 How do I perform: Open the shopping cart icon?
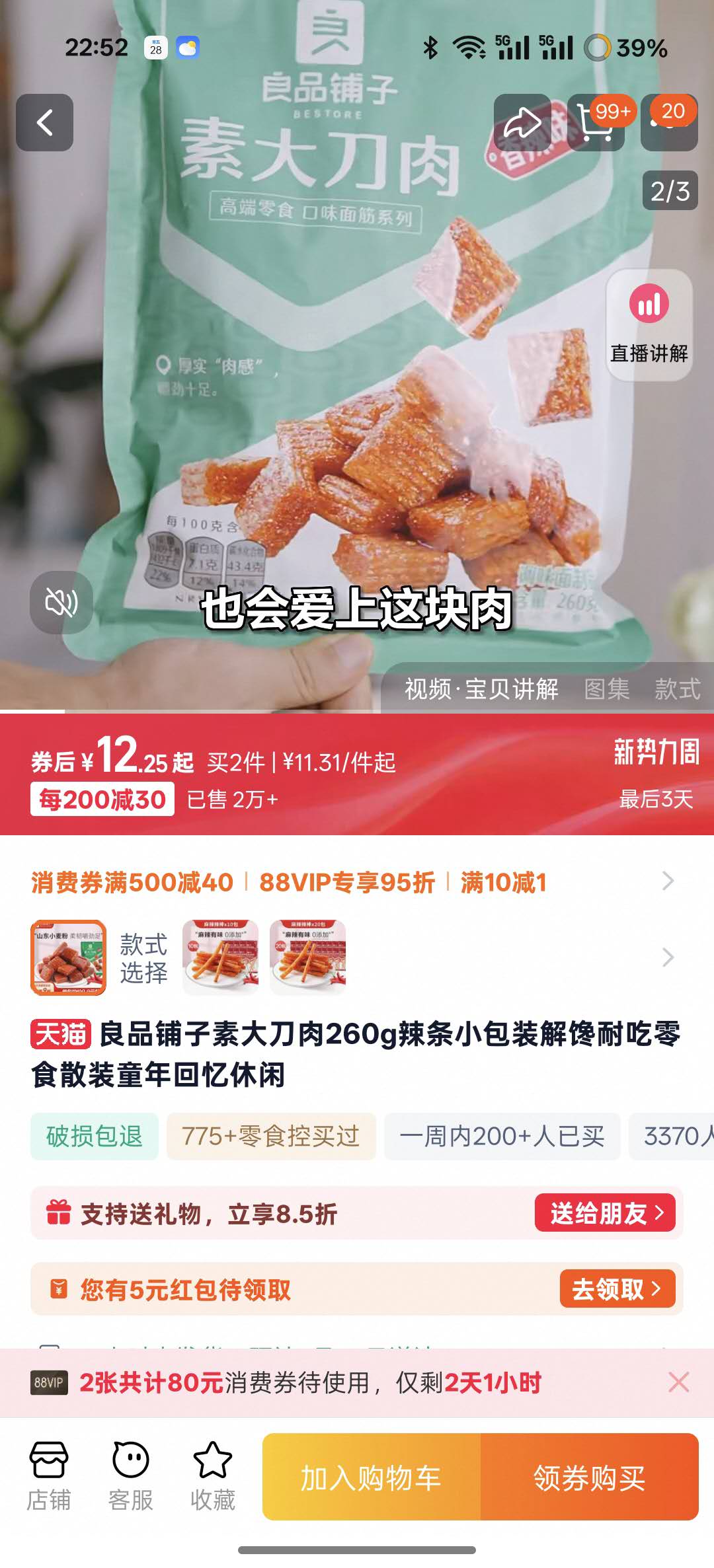coord(596,123)
